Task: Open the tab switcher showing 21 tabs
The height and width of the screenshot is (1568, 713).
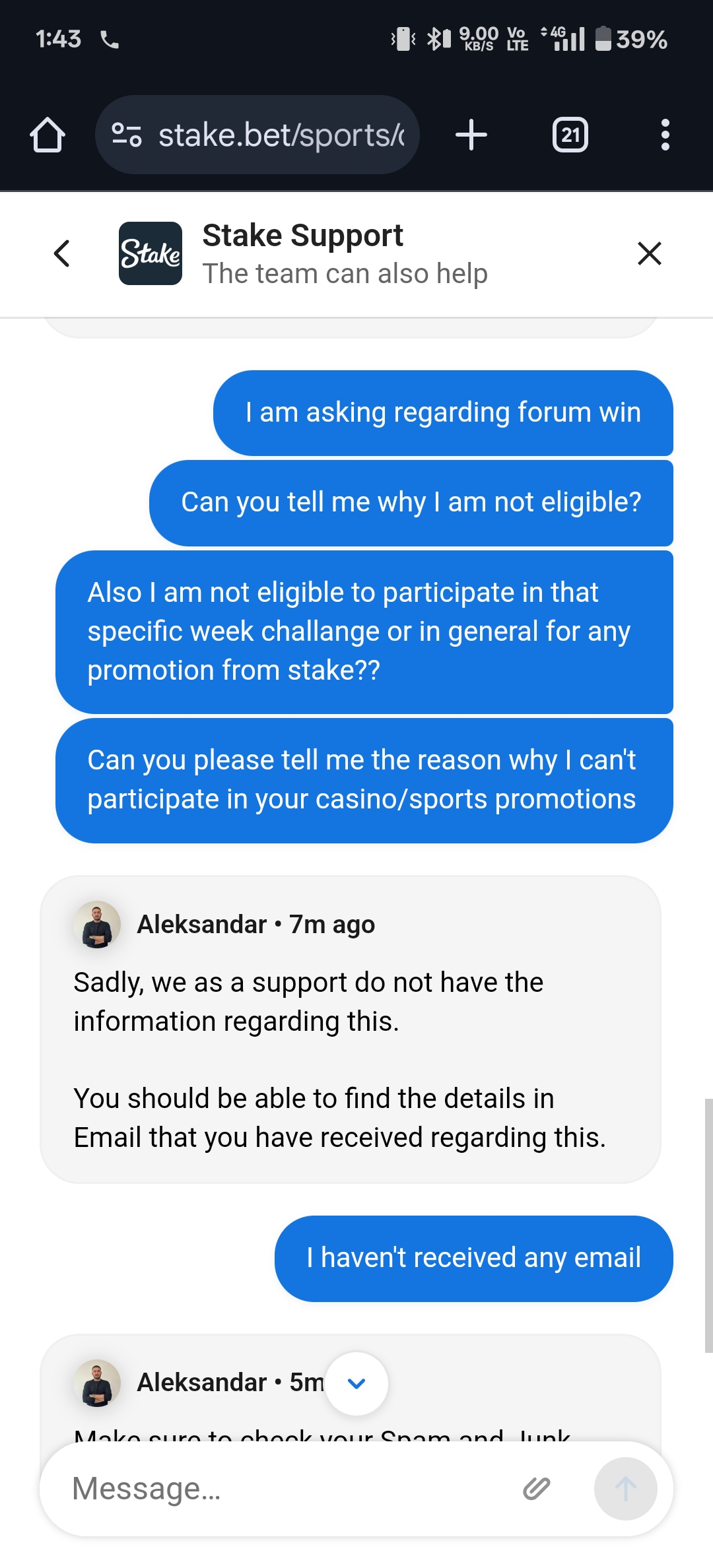Action: pos(570,135)
